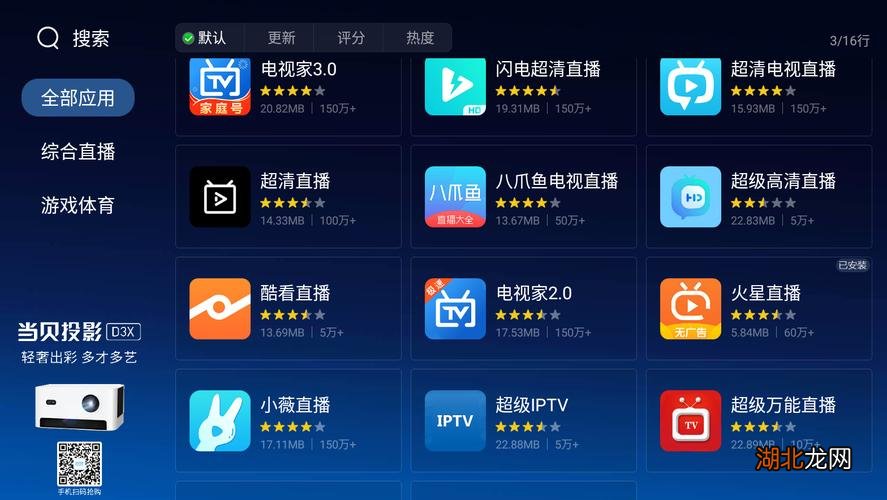This screenshot has width=887, height=500.
Task: Open the 超清直播 app card
Action: coord(288,197)
